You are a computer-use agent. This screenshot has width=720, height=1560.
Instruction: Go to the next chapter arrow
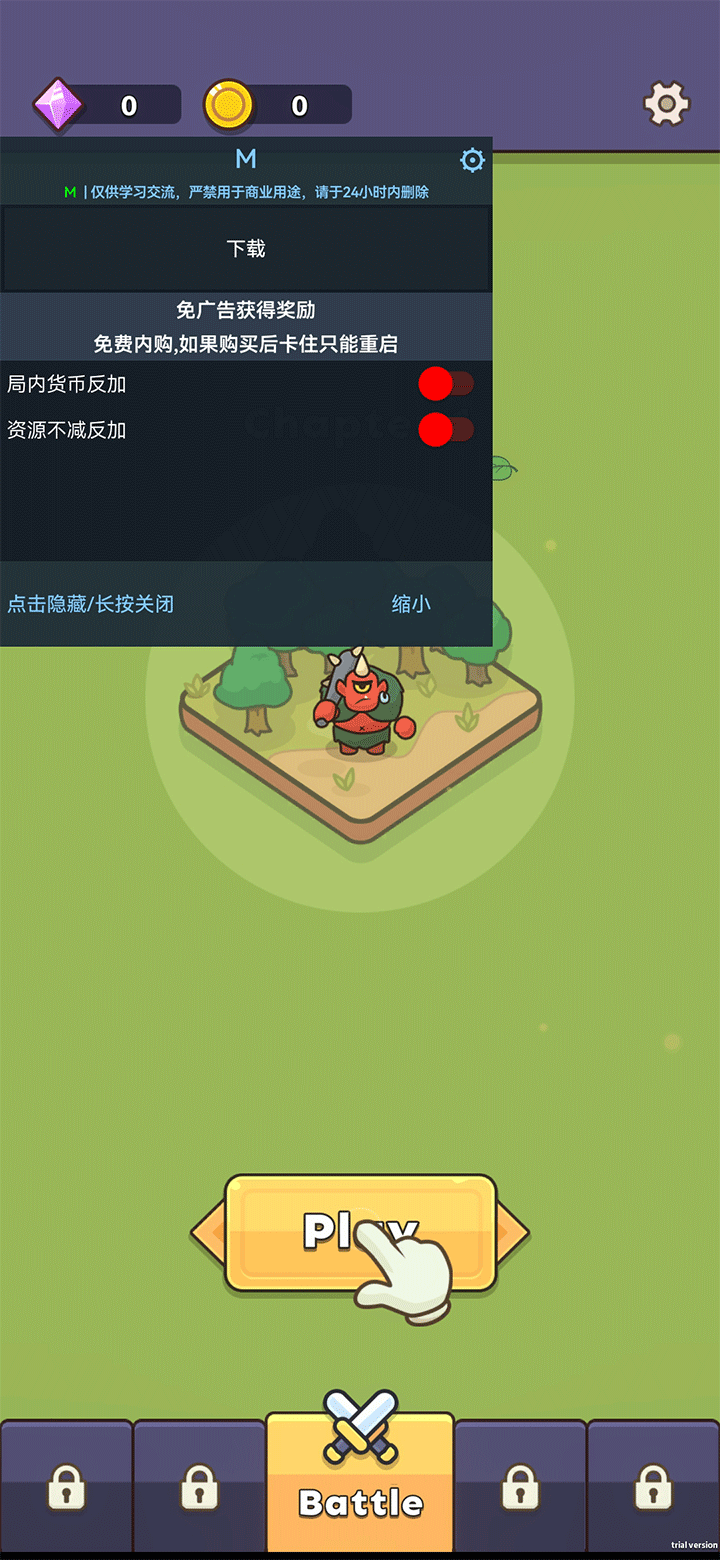pyautogui.click(x=512, y=1232)
